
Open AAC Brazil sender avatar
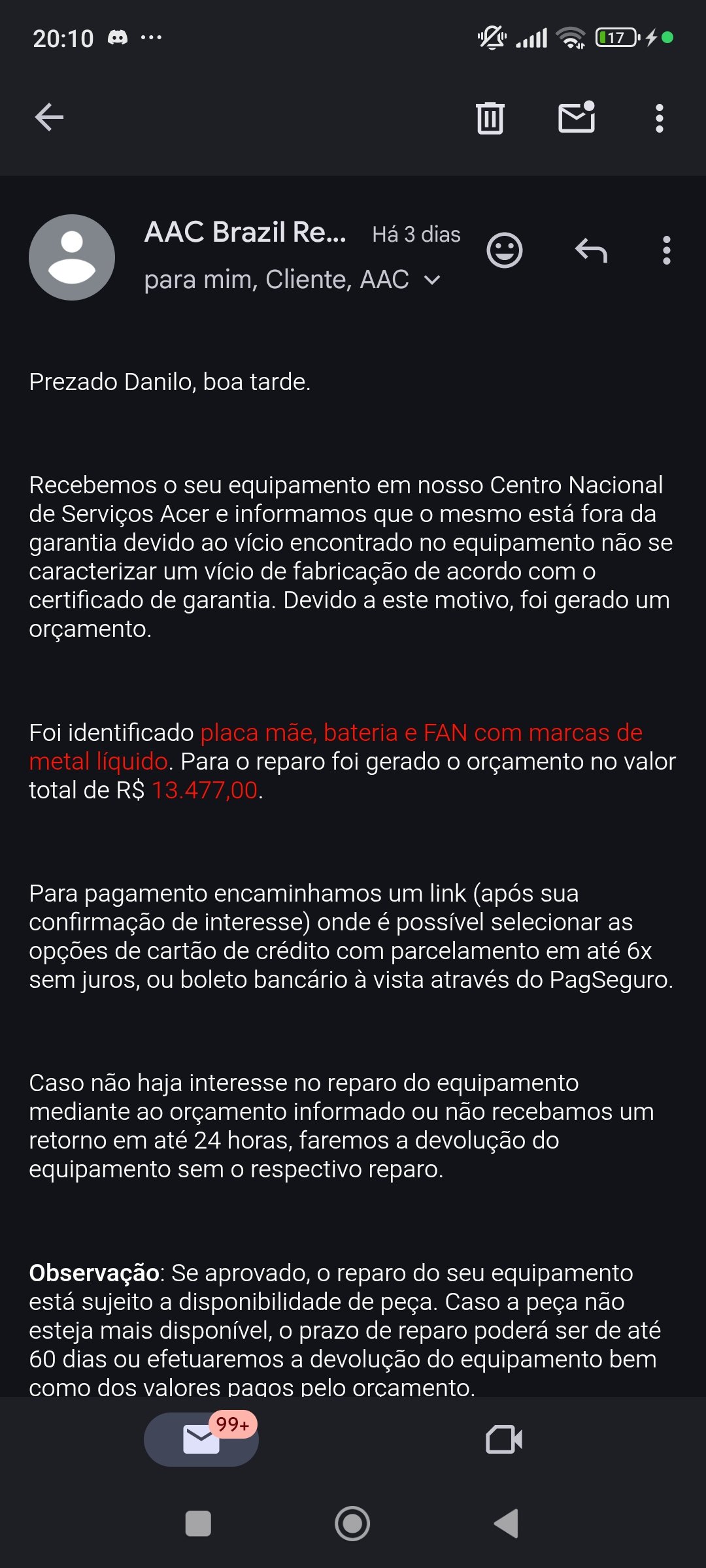click(x=72, y=257)
